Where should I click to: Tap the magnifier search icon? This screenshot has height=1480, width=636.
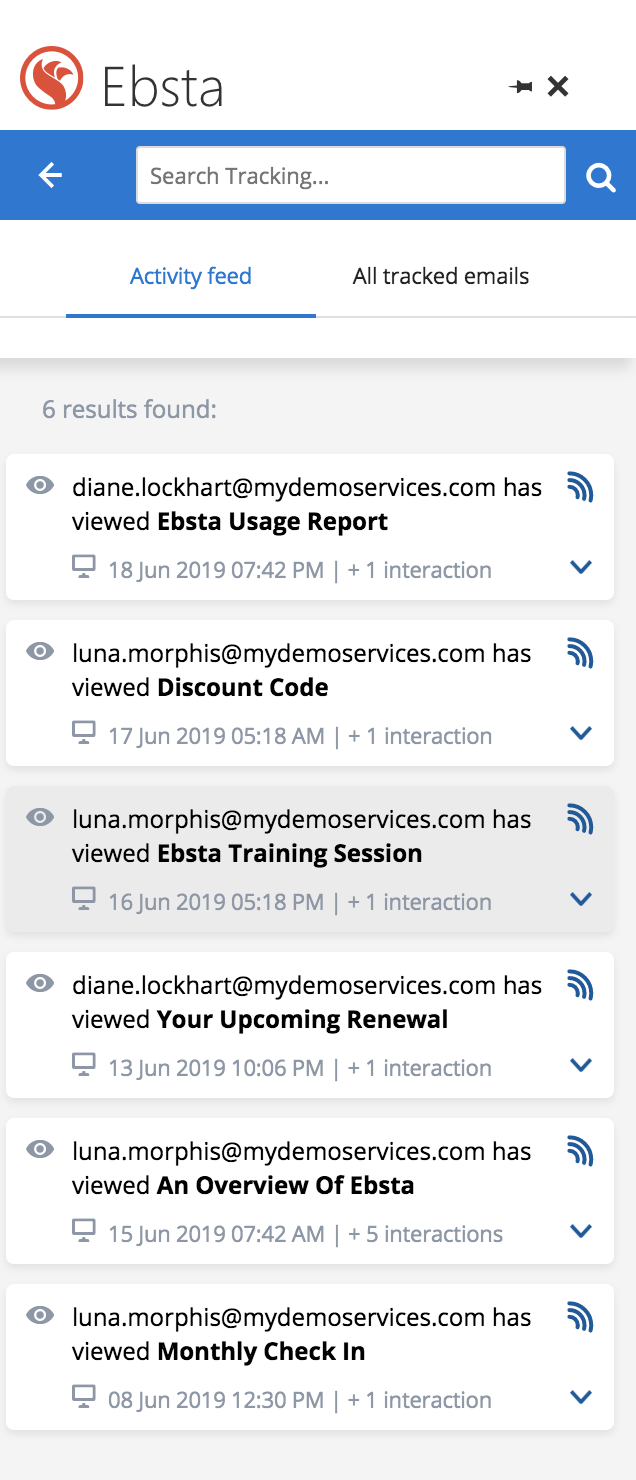click(600, 177)
